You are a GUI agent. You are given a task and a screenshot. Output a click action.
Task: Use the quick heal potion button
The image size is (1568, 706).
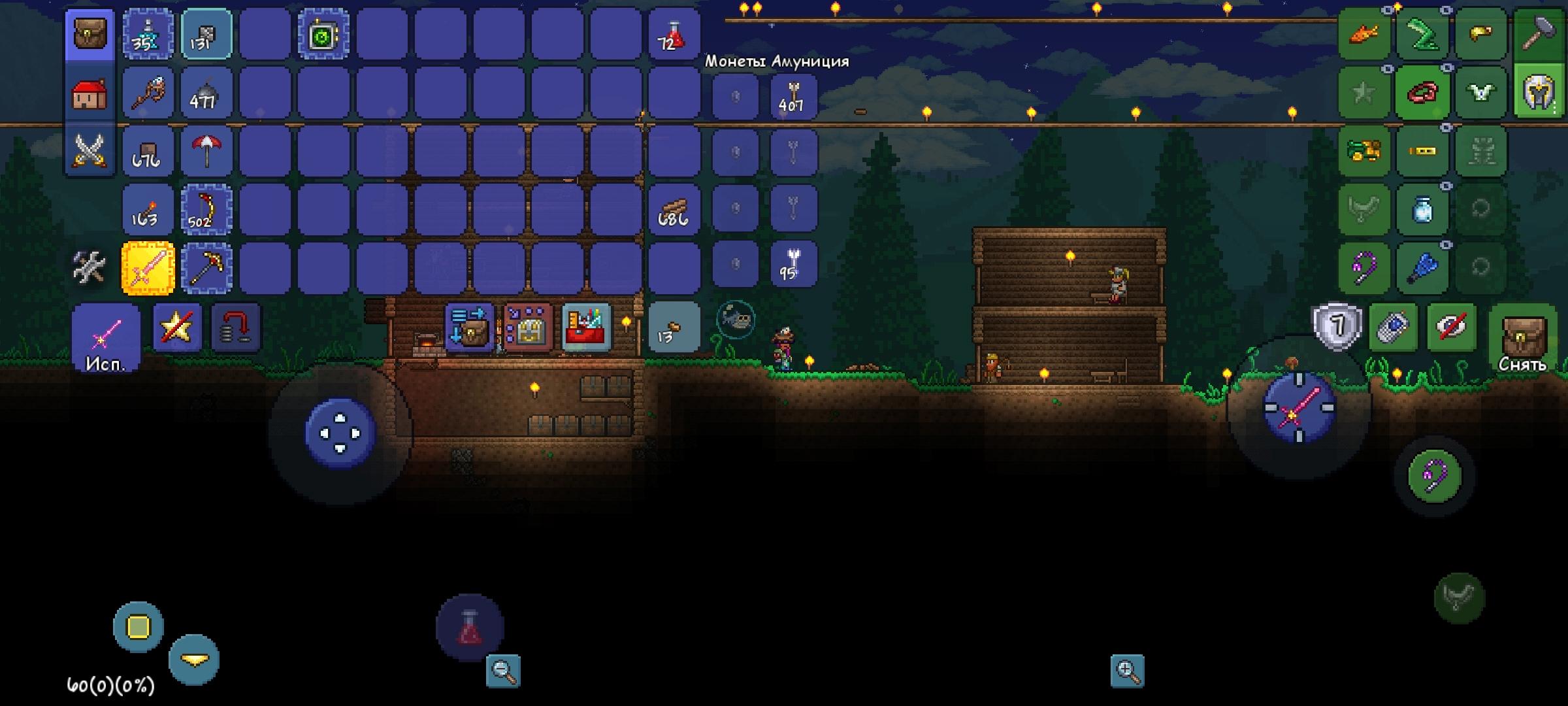pos(469,628)
